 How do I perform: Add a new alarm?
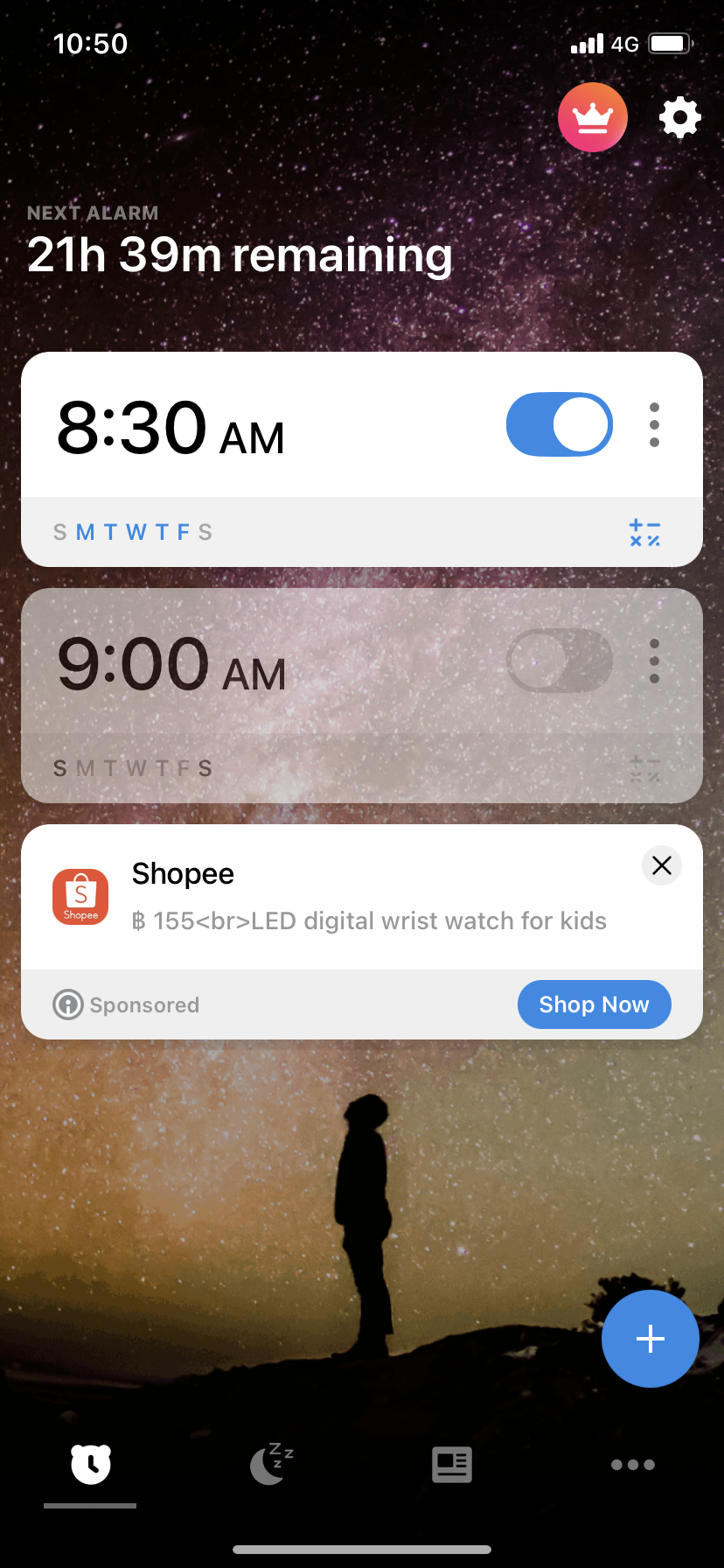[x=650, y=1339]
